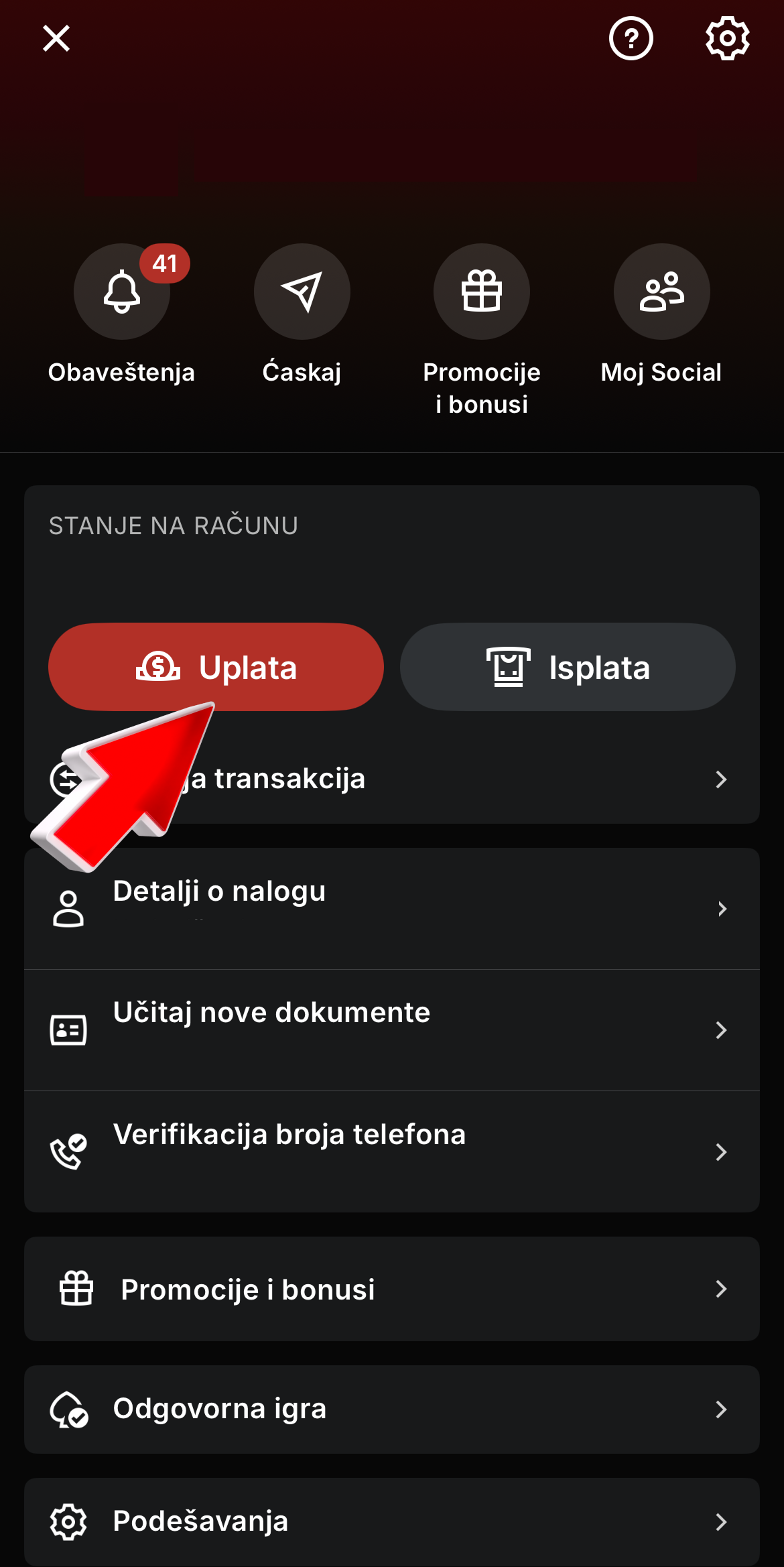Tap the Uplata deposit button
This screenshot has height=1567, width=784.
click(x=216, y=667)
